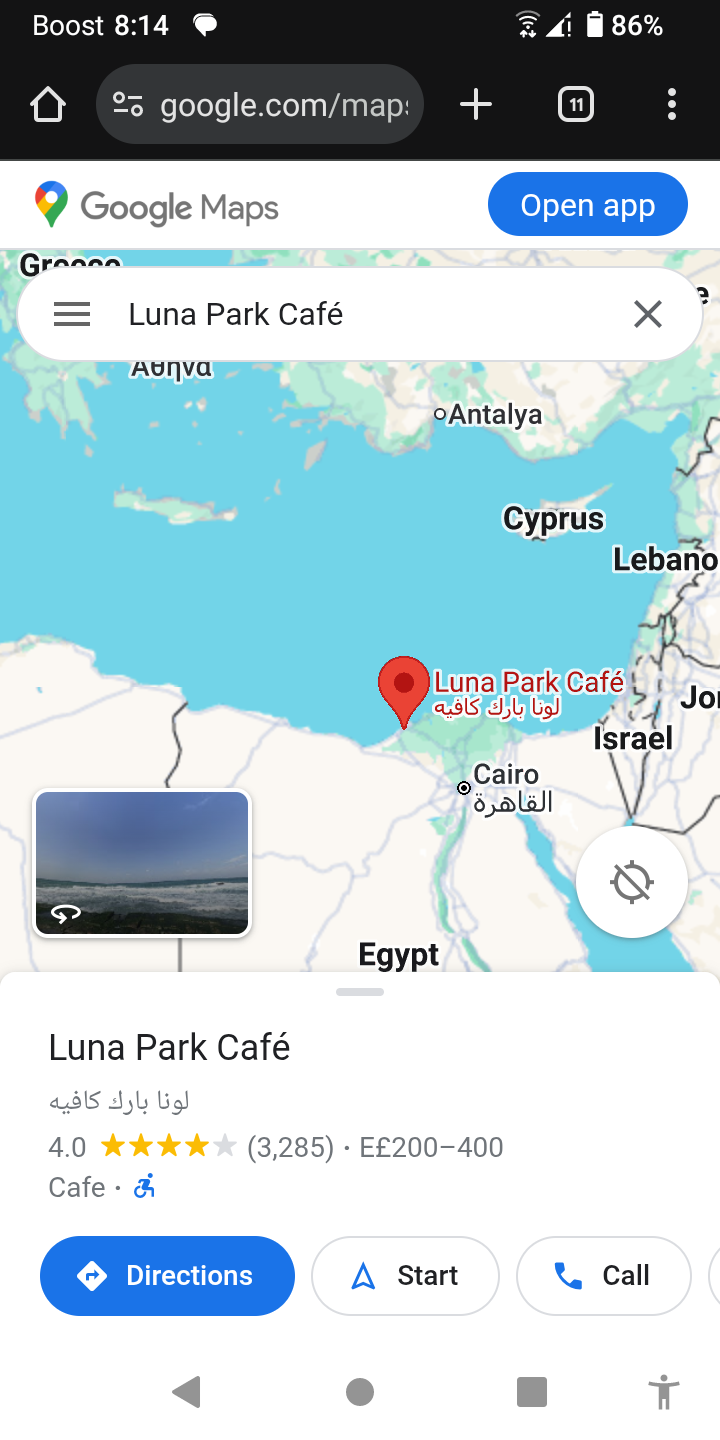View the open tabs switcher
The height and width of the screenshot is (1440, 720).
tap(576, 104)
